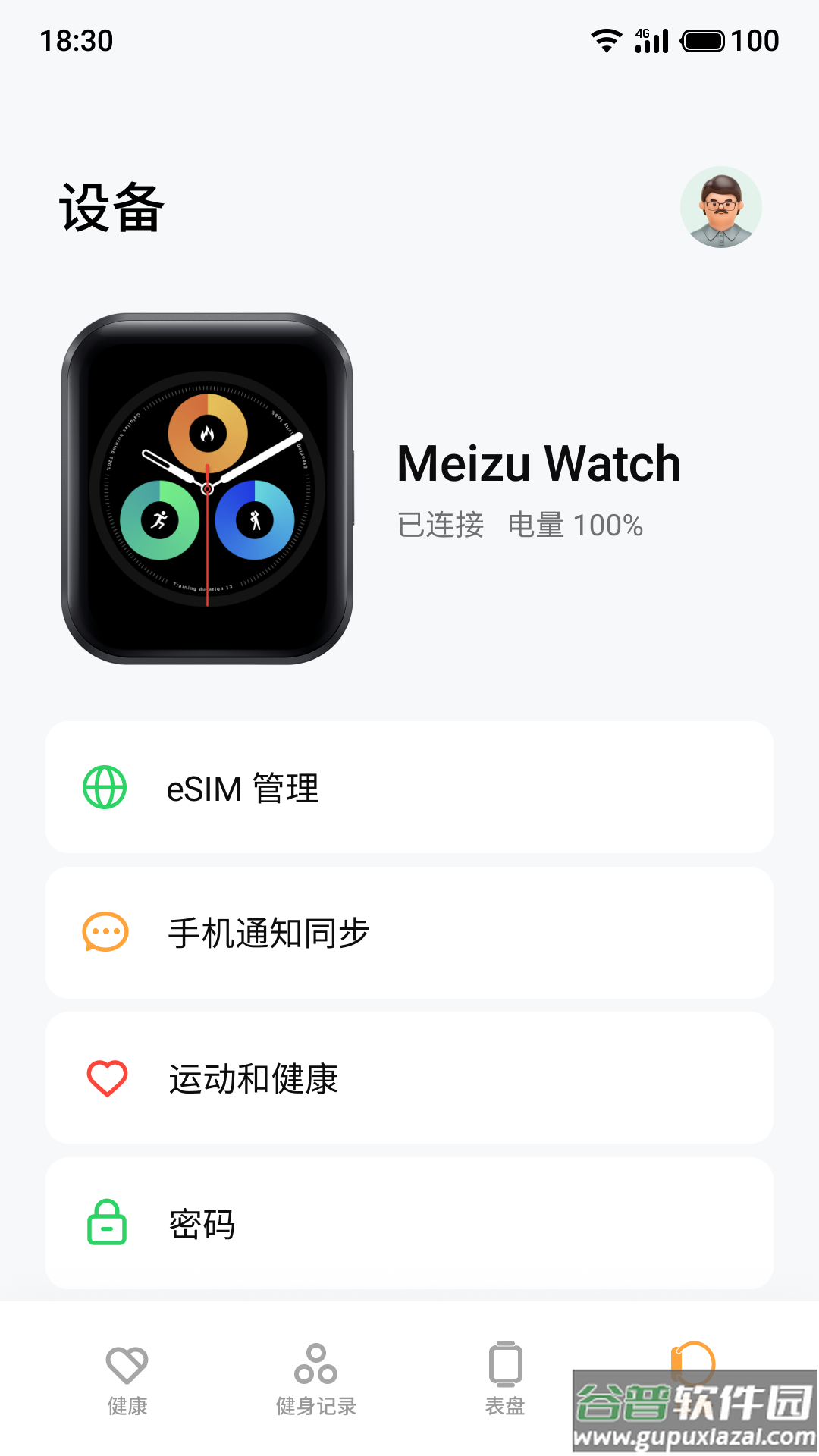Open the 密码 settings row
The image size is (819, 1456).
tap(409, 1223)
